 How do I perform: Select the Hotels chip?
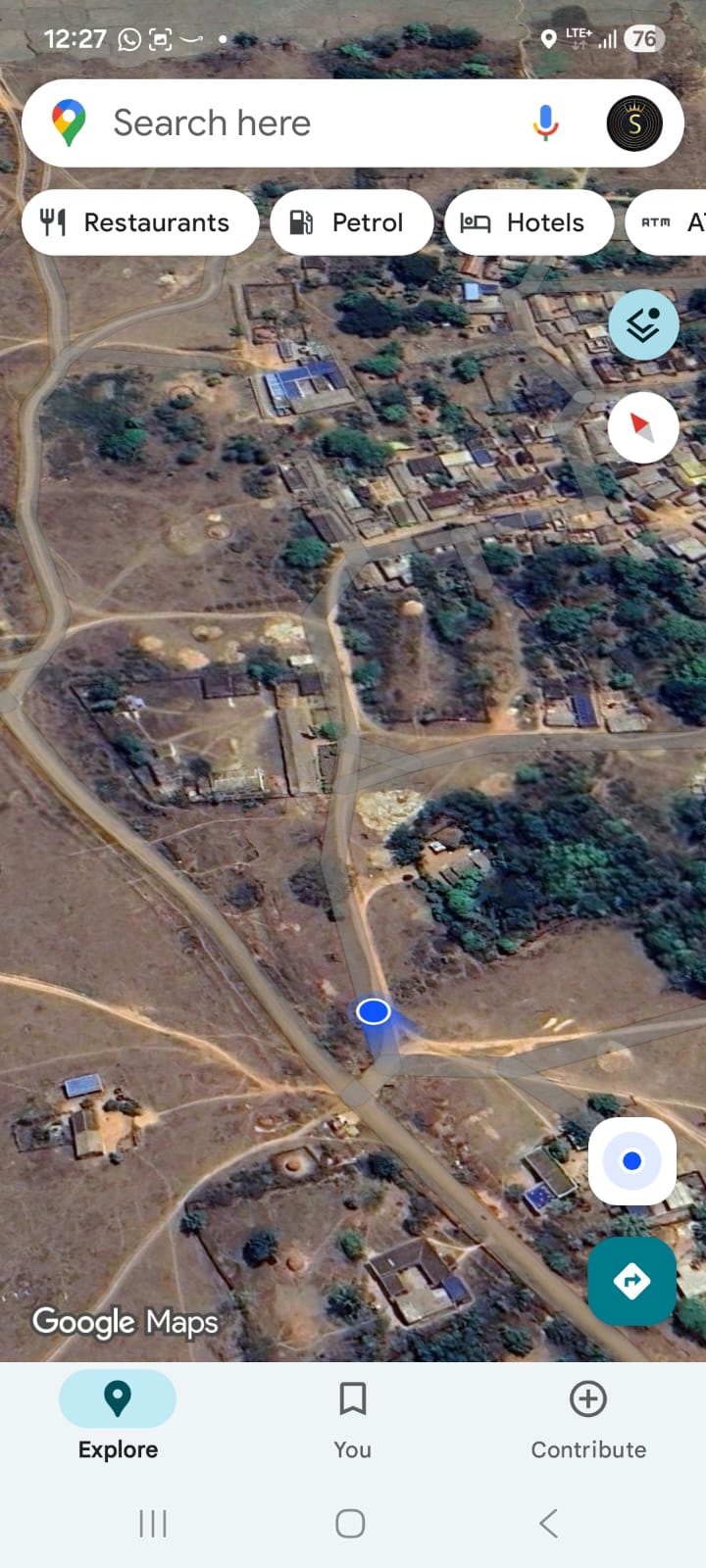click(529, 222)
